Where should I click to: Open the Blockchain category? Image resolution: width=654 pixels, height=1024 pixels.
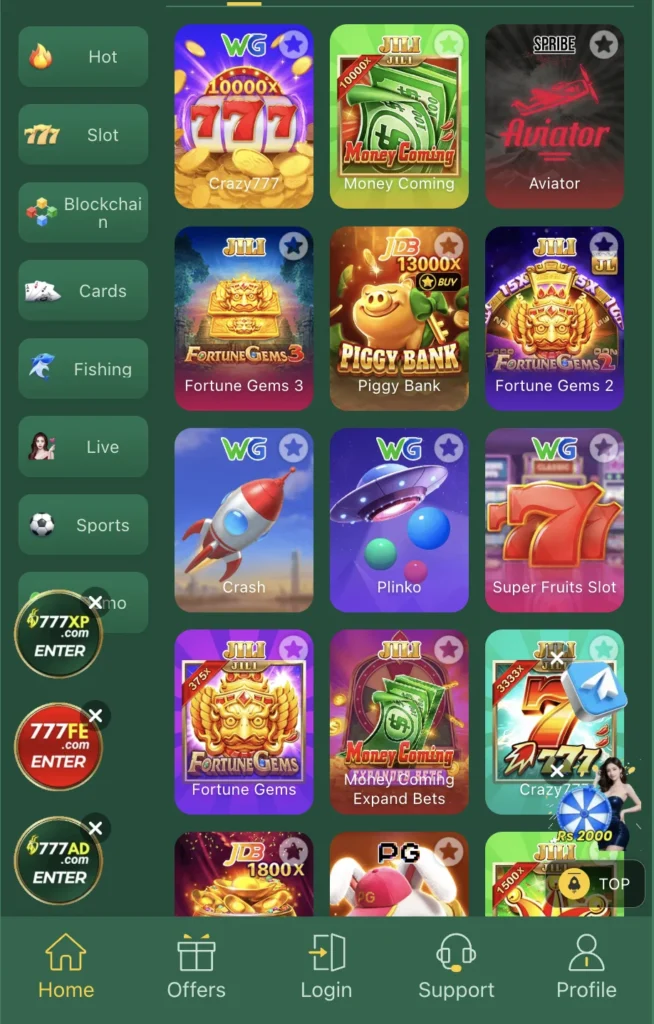[83, 213]
